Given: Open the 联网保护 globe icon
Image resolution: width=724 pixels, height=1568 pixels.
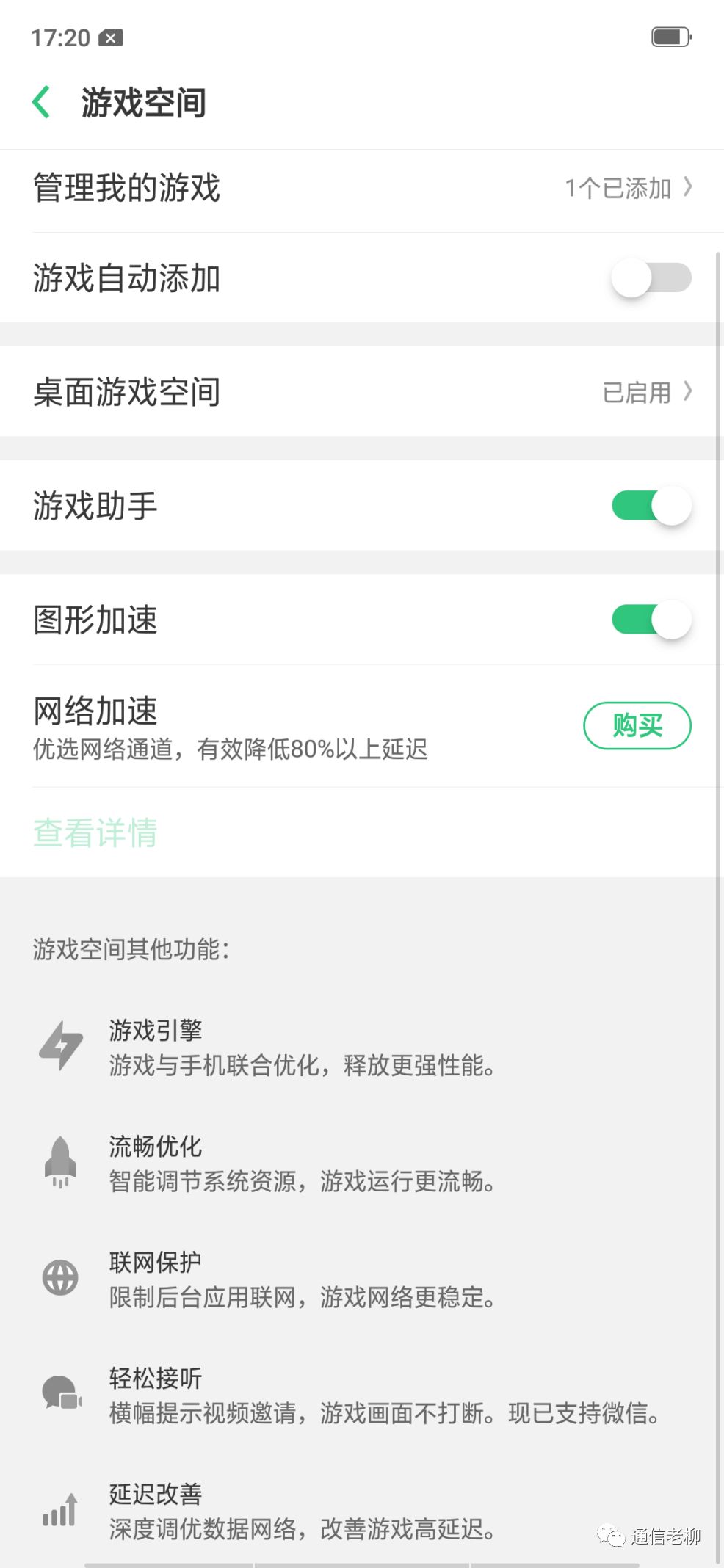Looking at the screenshot, I should coord(61,1277).
